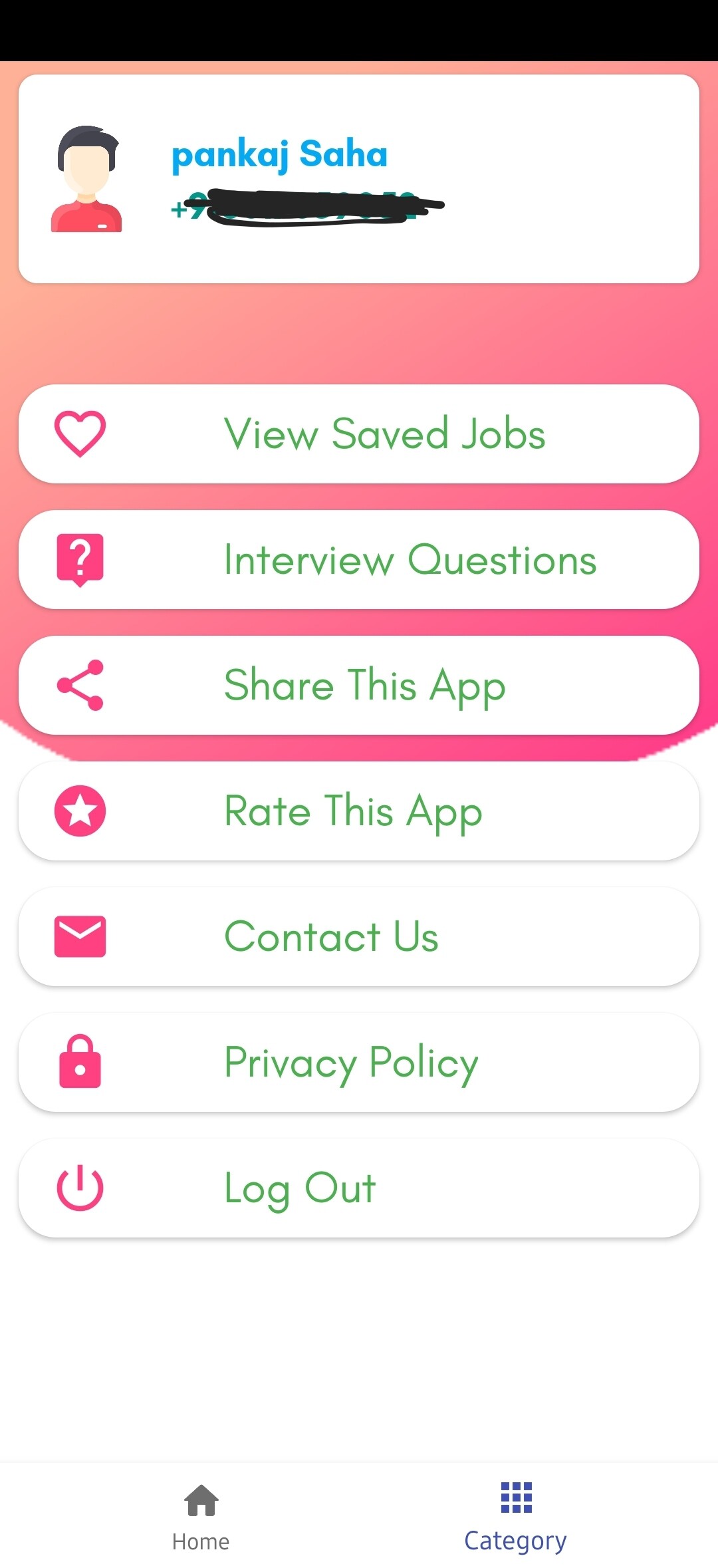Select the envelope icon next to Contact Us
718x1568 pixels.
pyautogui.click(x=80, y=936)
